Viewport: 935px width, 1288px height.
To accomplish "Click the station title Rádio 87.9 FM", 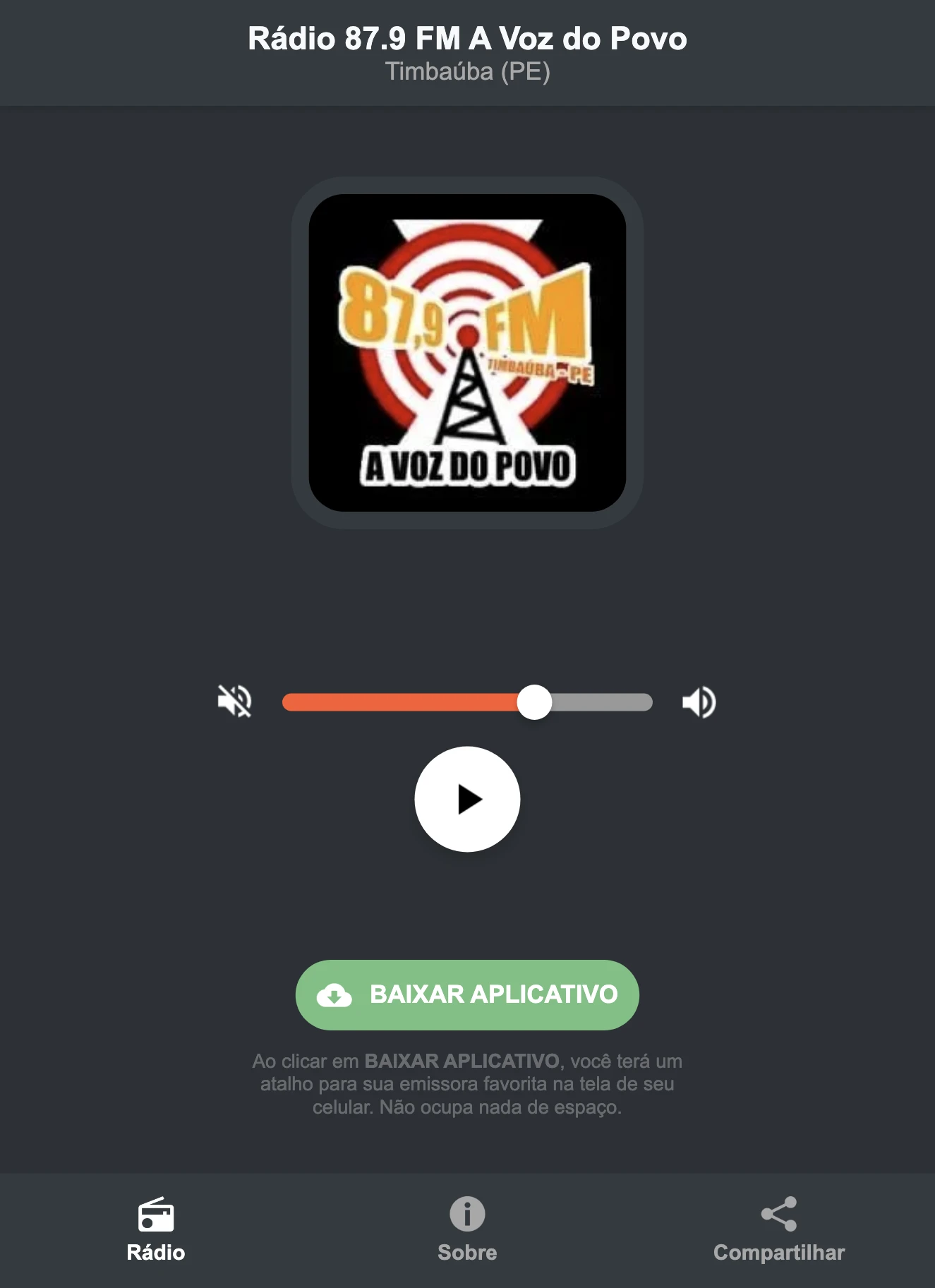I will [466, 40].
